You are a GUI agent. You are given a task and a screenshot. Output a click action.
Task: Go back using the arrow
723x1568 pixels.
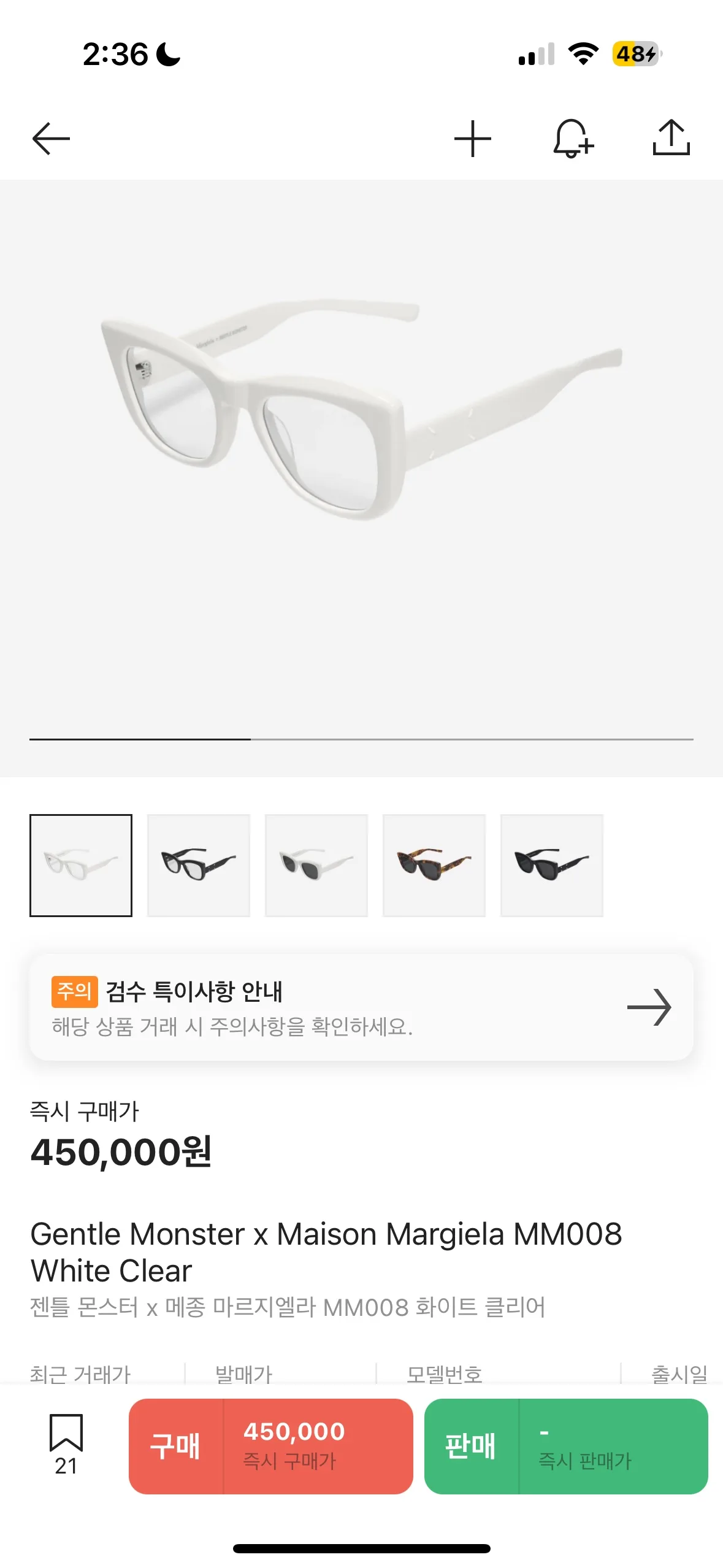51,139
